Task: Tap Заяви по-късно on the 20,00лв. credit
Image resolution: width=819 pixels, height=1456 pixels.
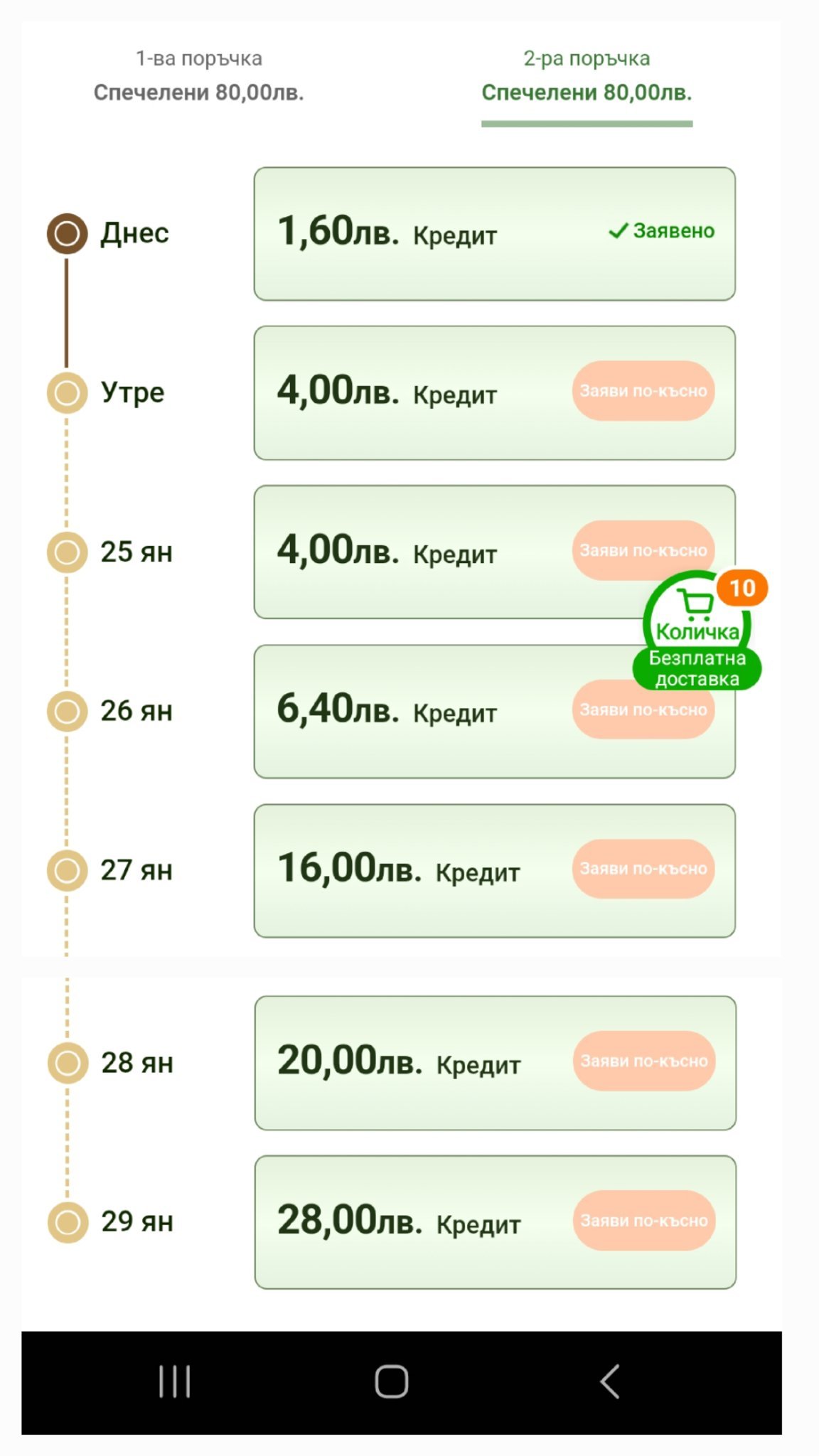Action: point(643,1061)
